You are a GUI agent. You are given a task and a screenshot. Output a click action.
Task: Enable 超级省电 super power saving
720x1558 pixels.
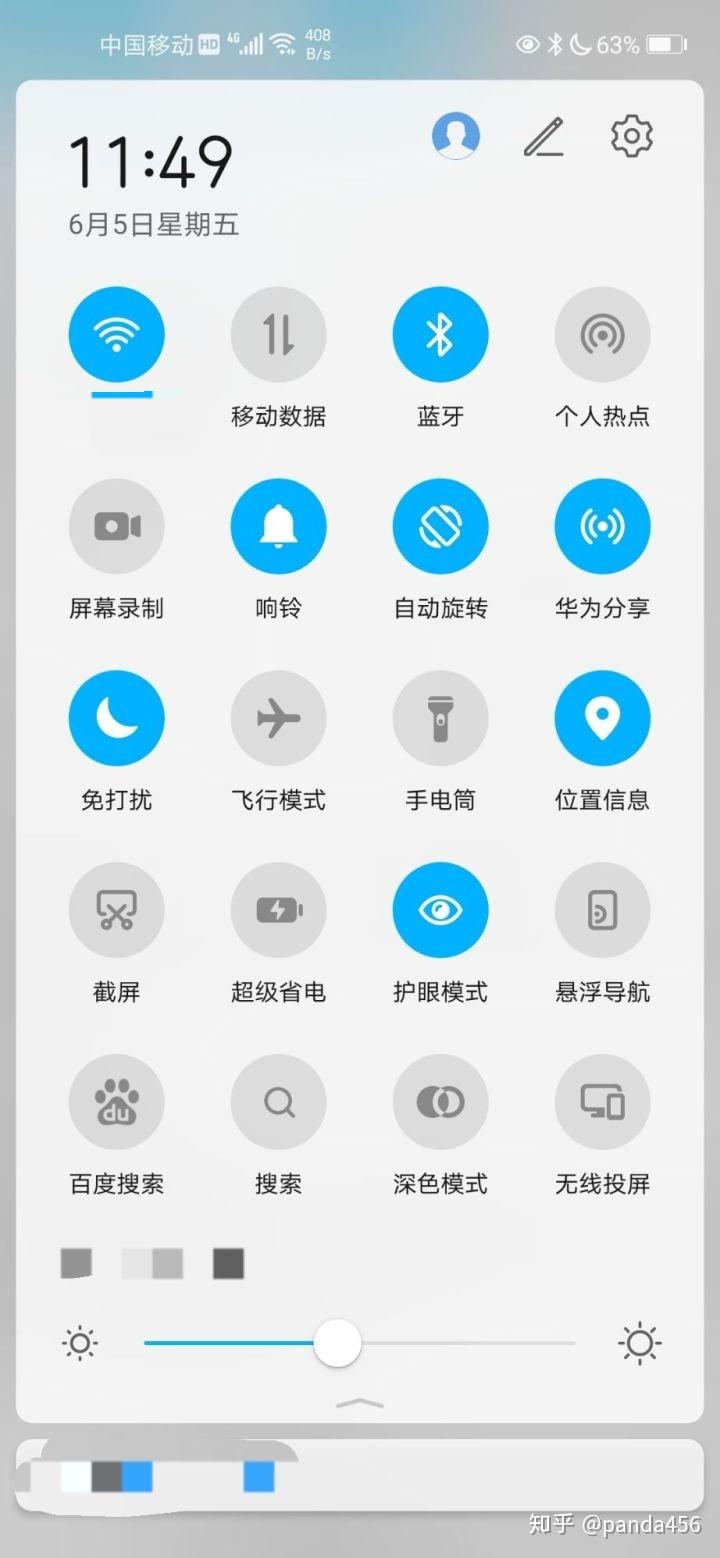click(x=278, y=909)
